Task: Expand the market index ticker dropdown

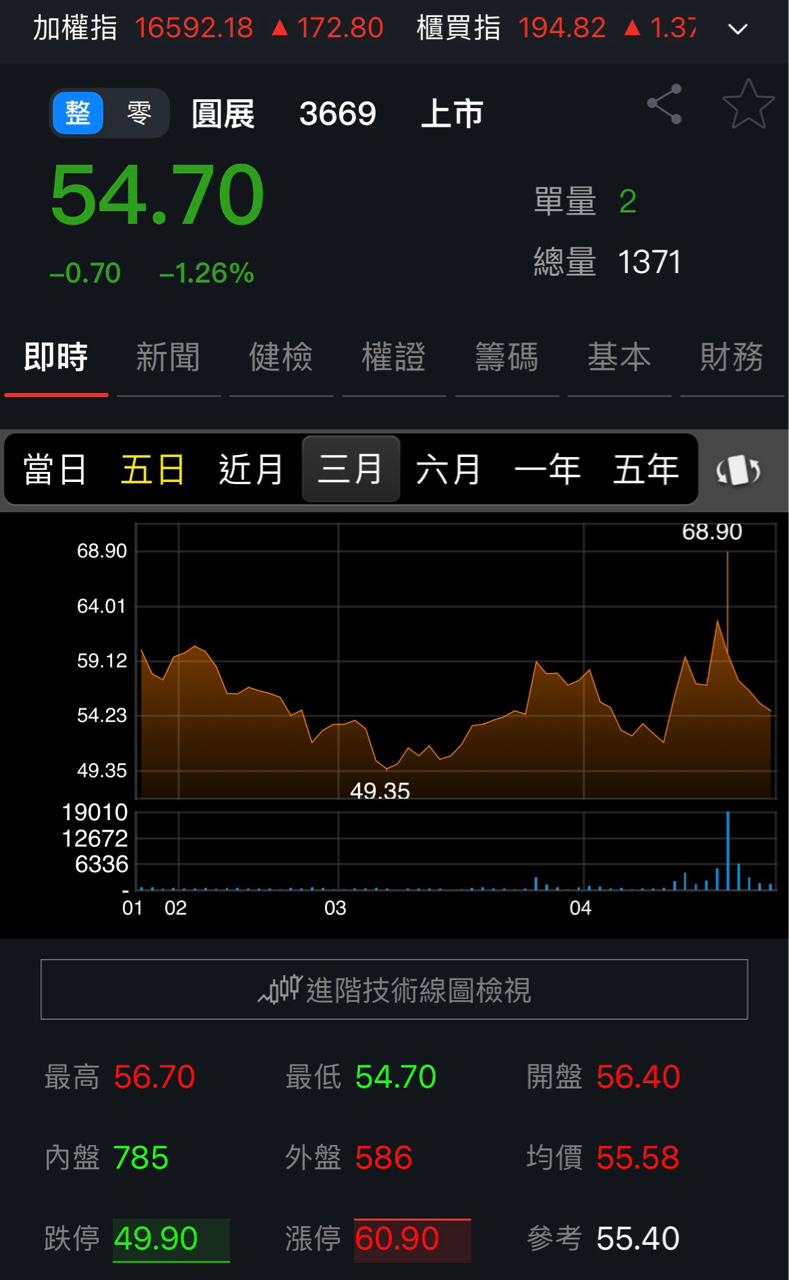Action: click(x=738, y=29)
